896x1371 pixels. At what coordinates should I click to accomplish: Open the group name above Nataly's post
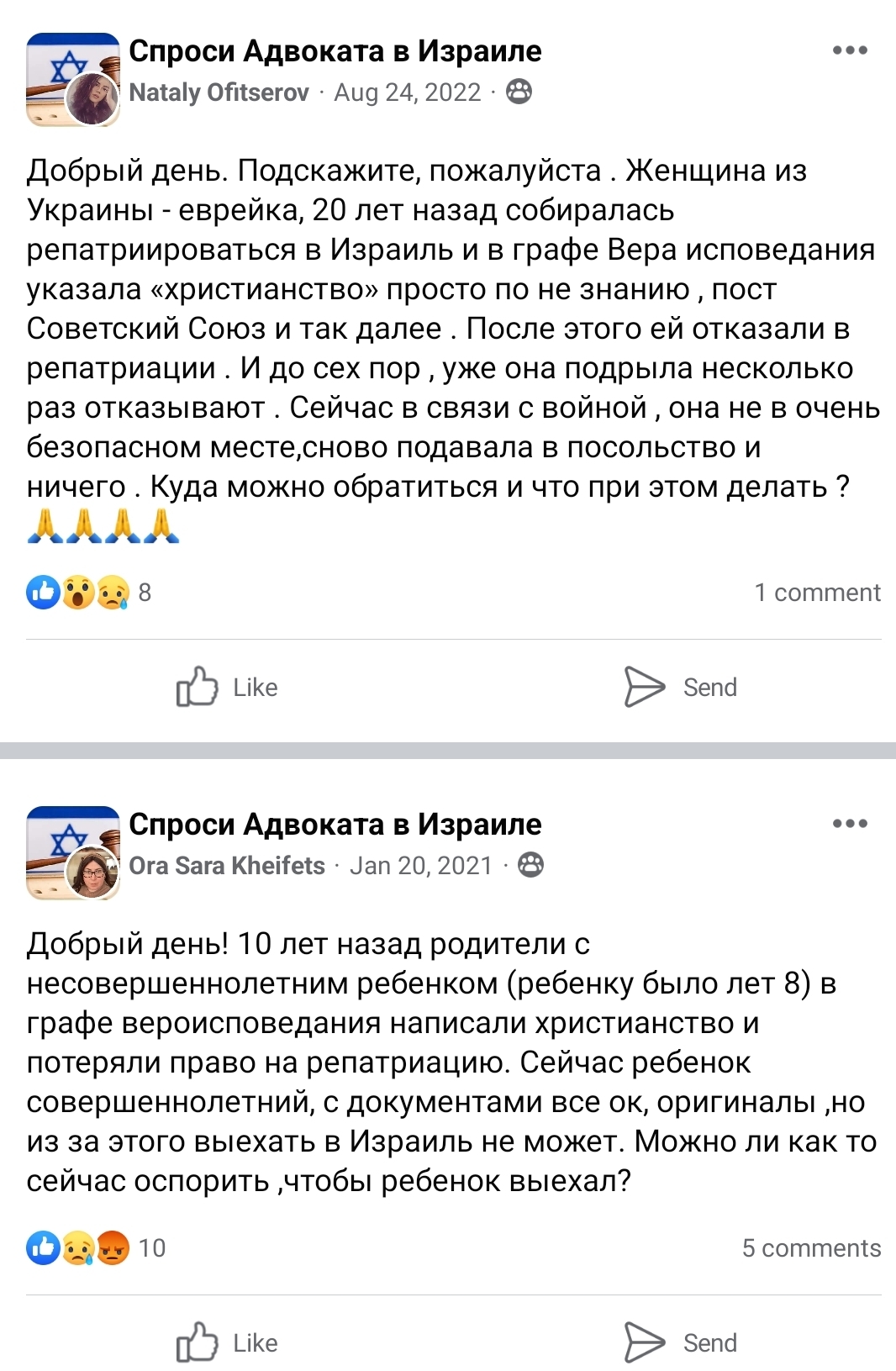click(x=335, y=51)
